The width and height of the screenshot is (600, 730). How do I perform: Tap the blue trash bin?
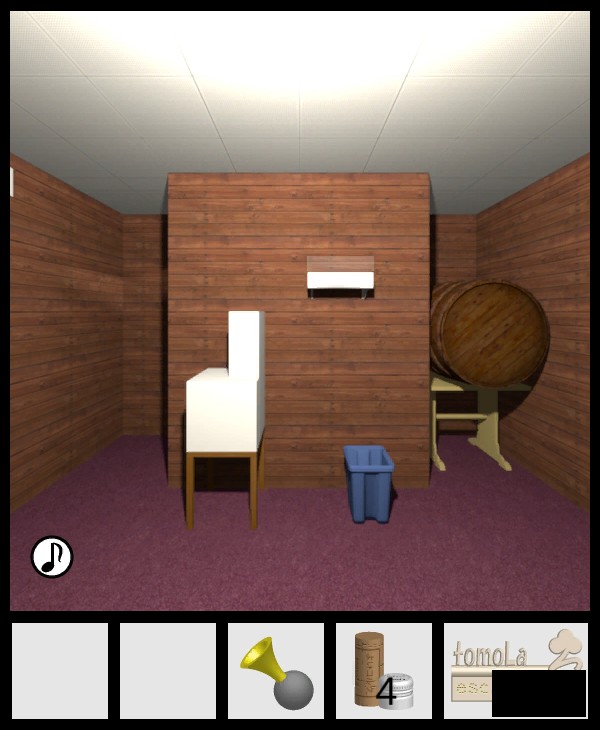click(x=369, y=483)
